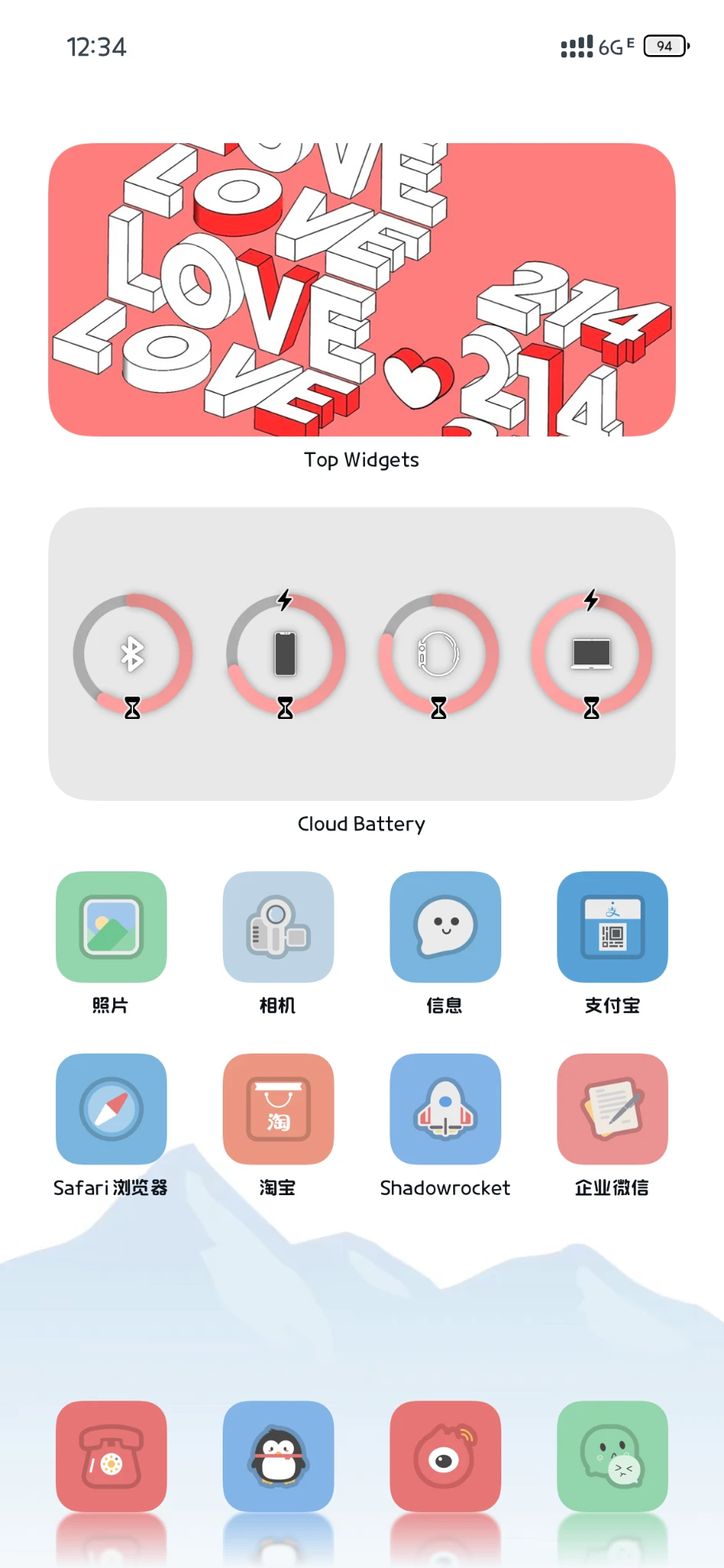Open the phone dialer in the dock
This screenshot has width=724, height=1568.
[x=111, y=1456]
